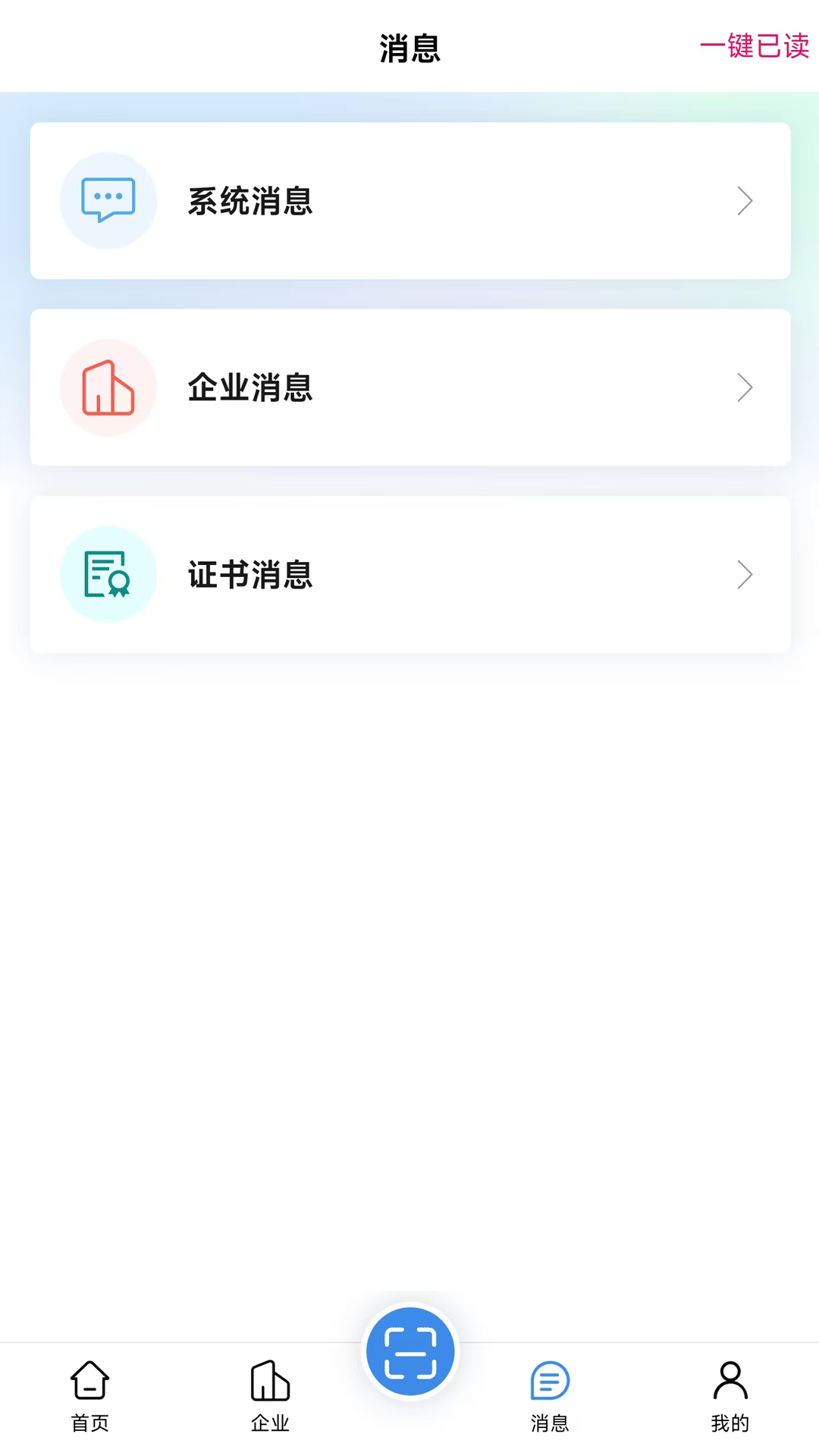The image size is (819, 1456).
Task: Open the 证书消息 card
Action: tap(409, 574)
